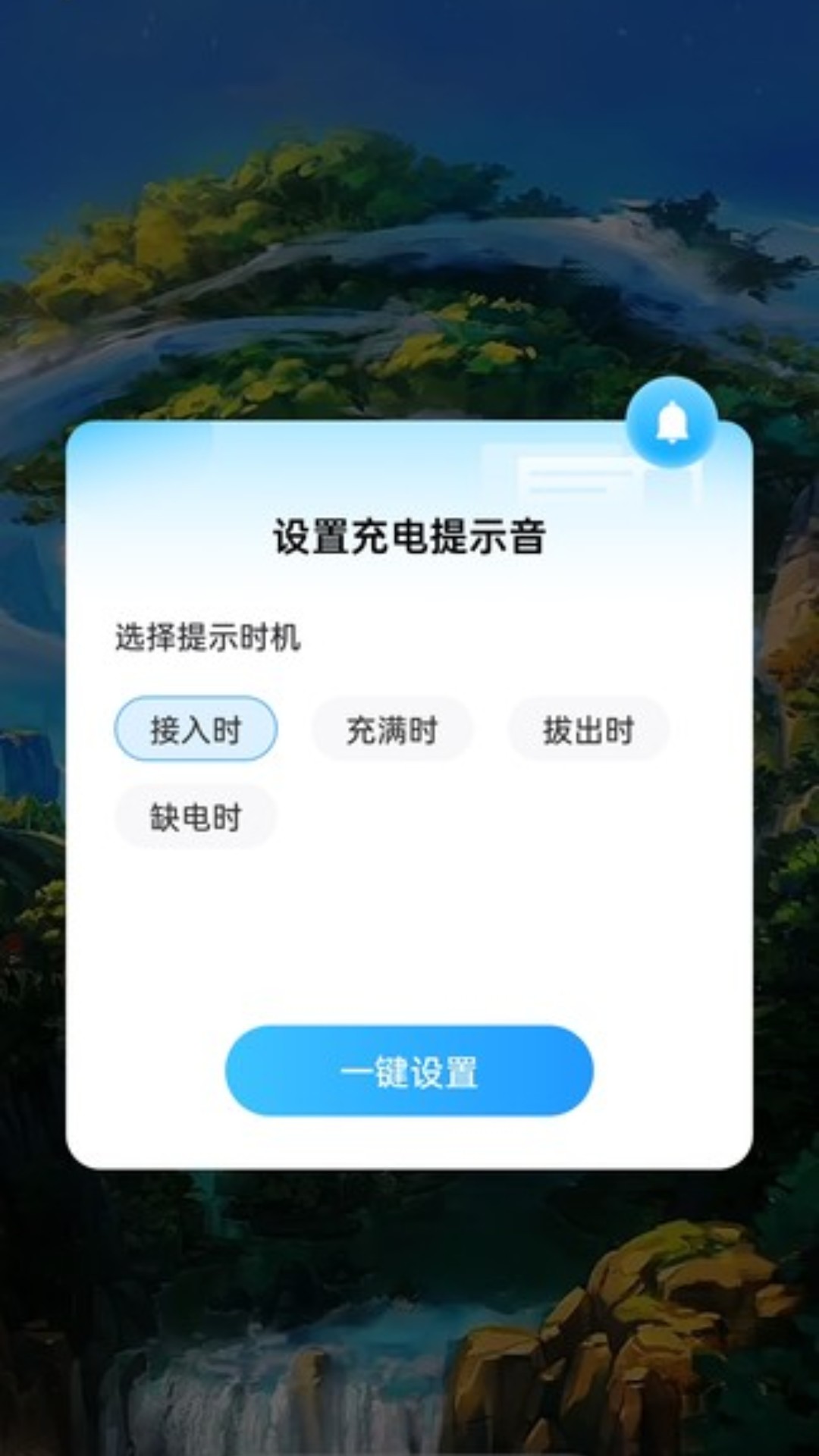Enable the 缺电时 low battery prompt
The height and width of the screenshot is (1456, 819).
(x=196, y=817)
